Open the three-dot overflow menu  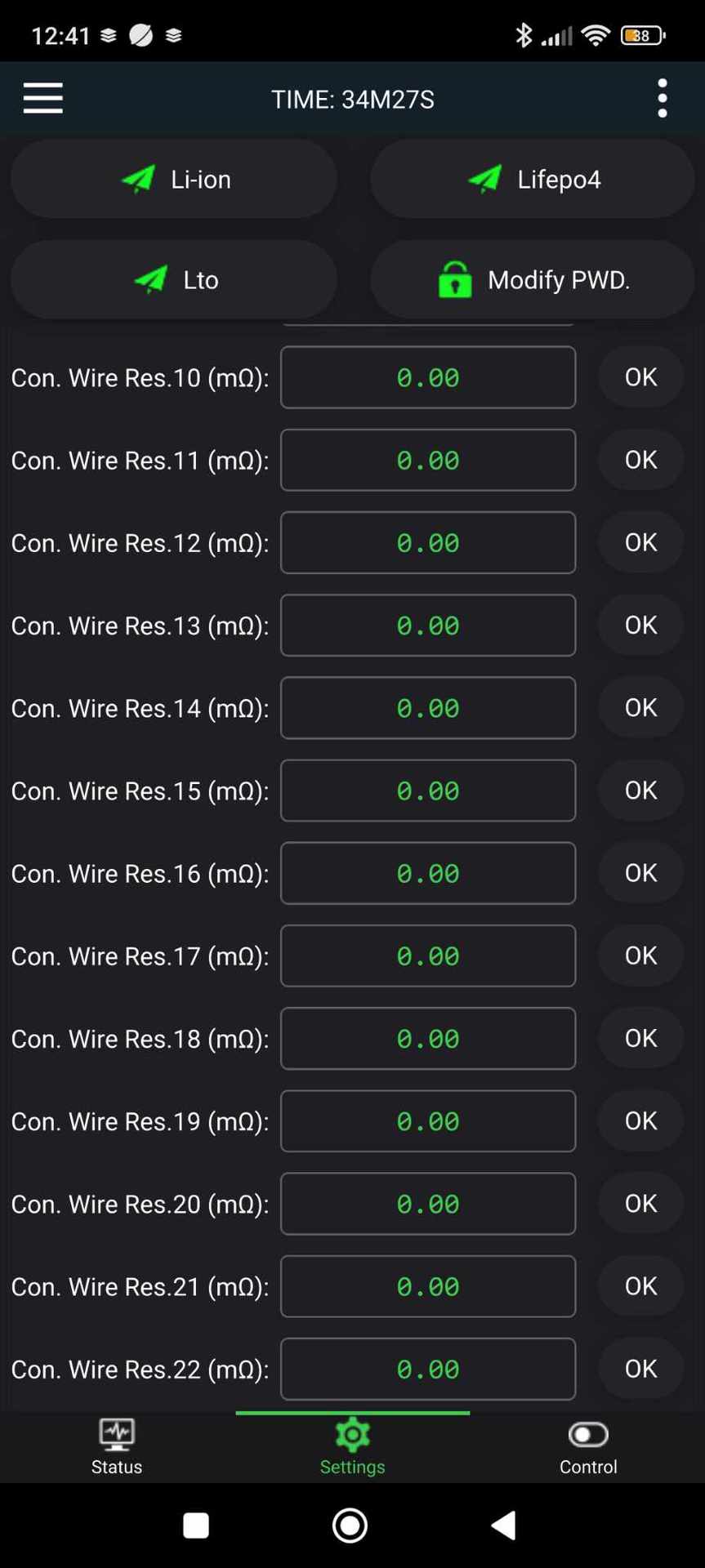(662, 98)
